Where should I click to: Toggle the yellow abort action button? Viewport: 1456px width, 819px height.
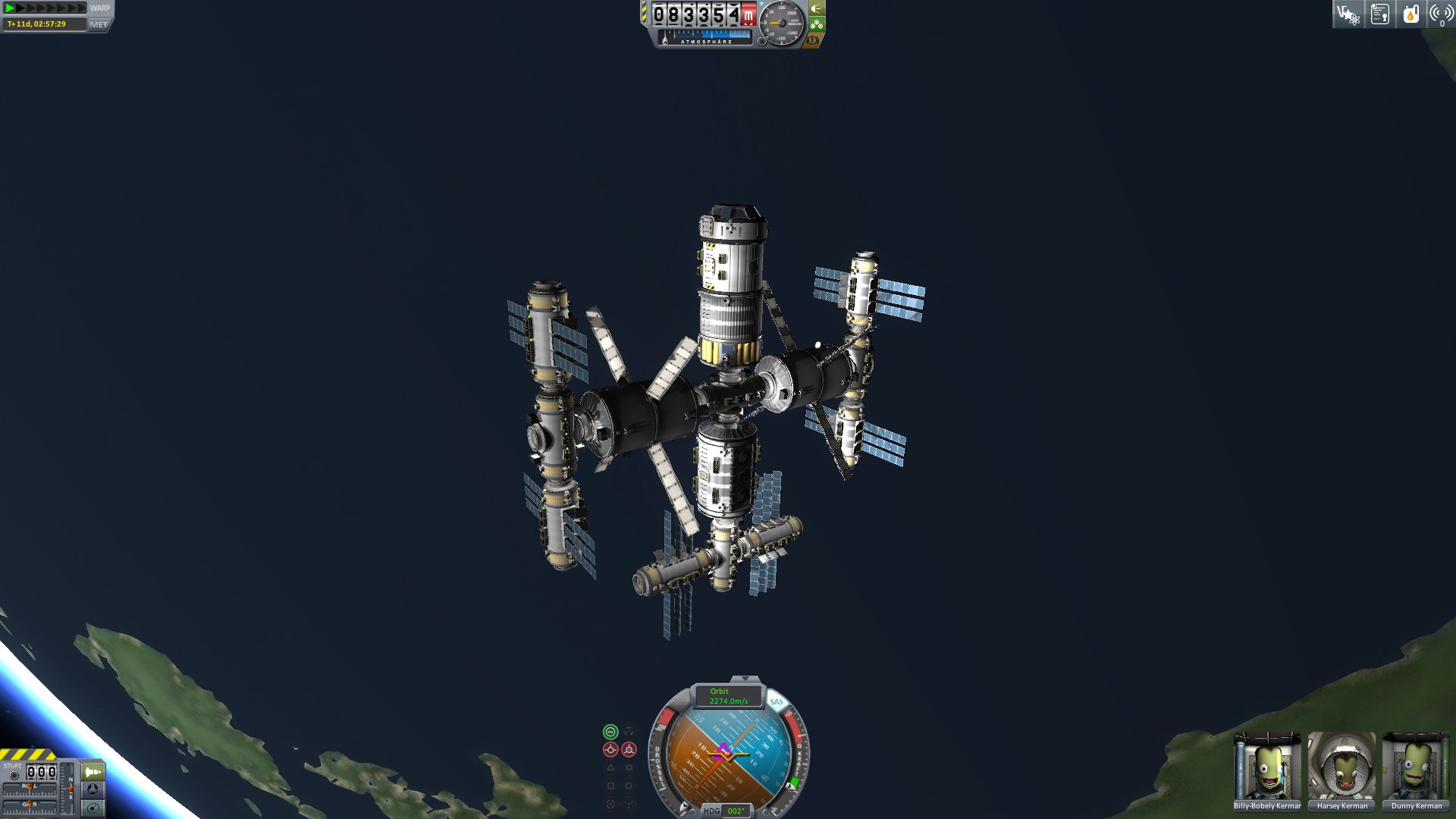pos(812,40)
